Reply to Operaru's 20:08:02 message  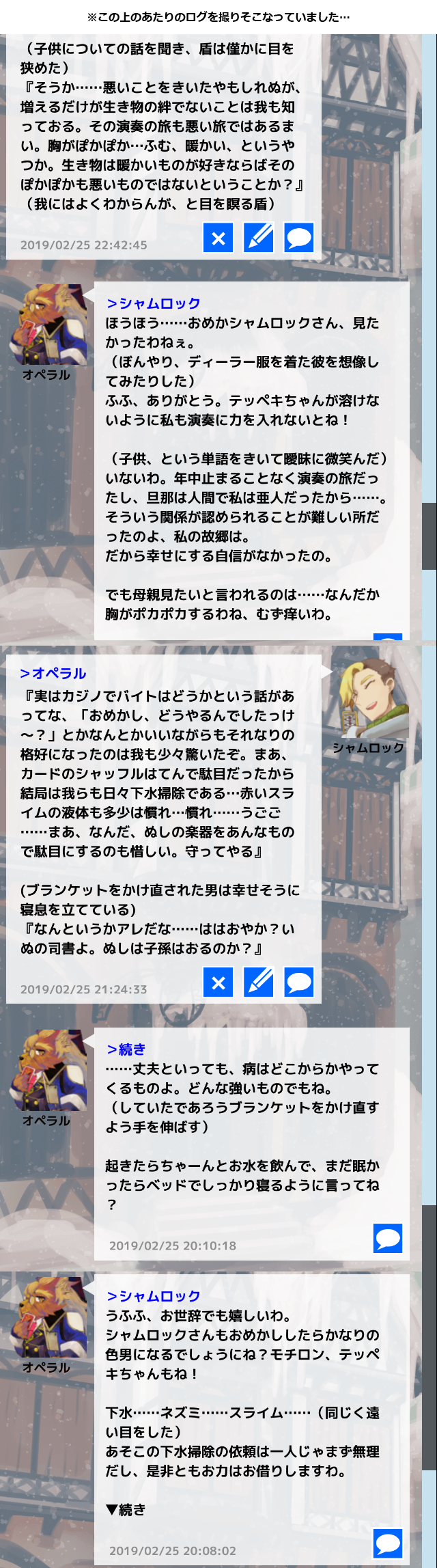click(388, 1543)
